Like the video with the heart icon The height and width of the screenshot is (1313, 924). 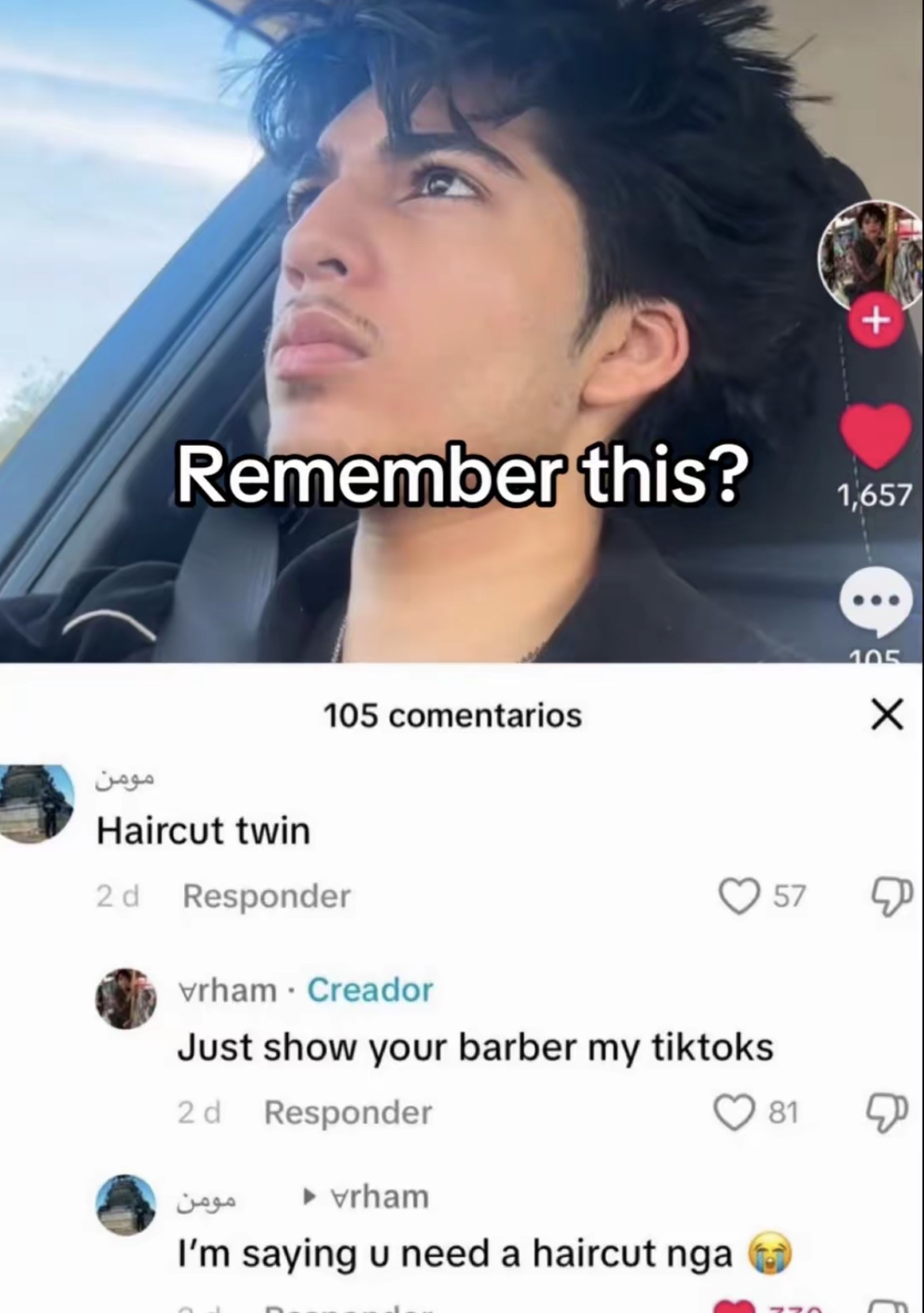[x=875, y=436]
